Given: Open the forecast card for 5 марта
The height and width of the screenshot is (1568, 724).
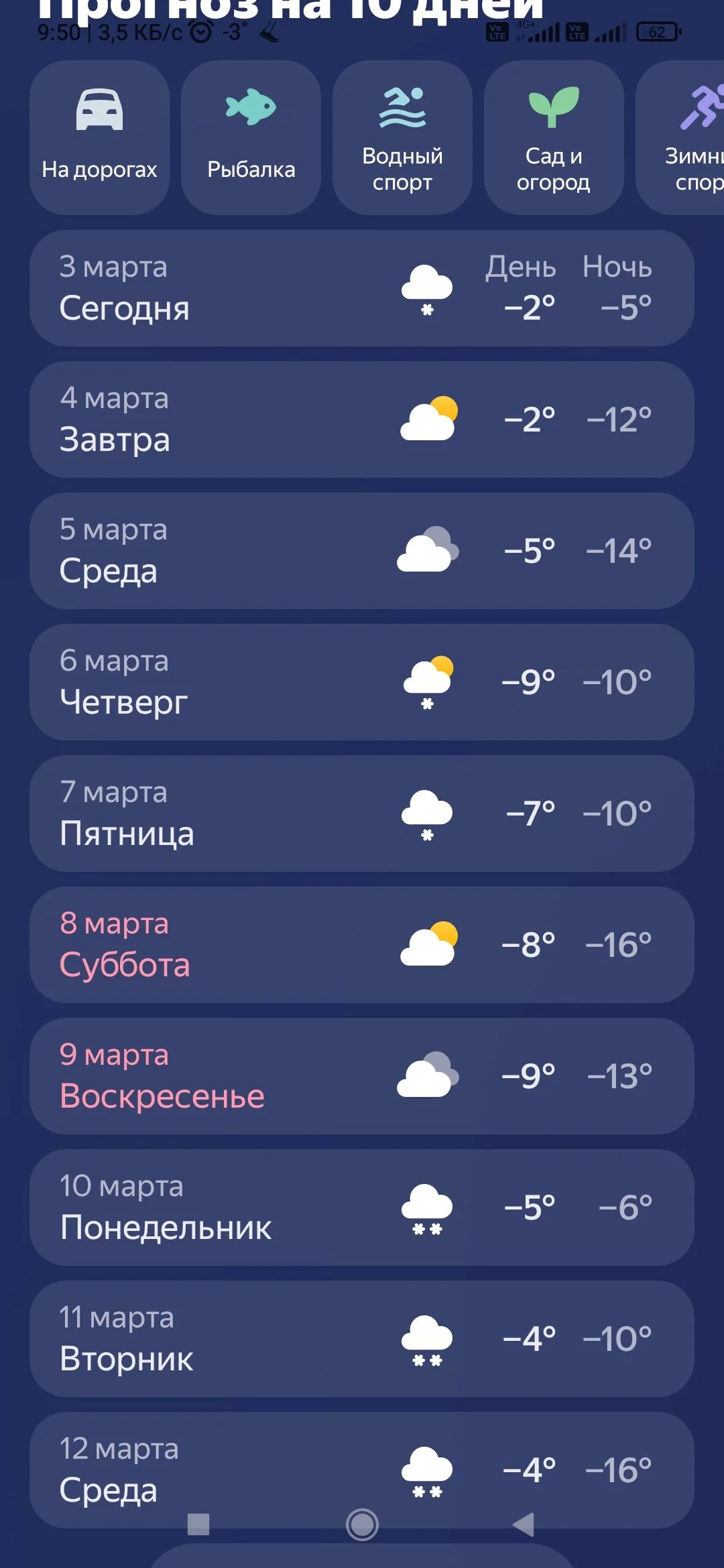Looking at the screenshot, I should [x=362, y=549].
